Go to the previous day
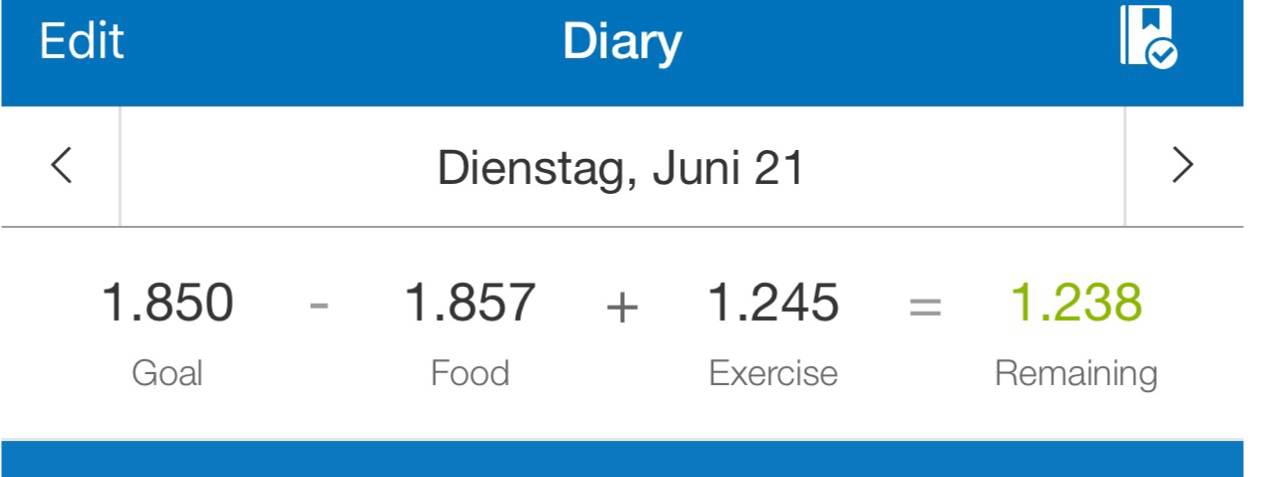Screen dimensions: 1270x477 click(x=61, y=166)
